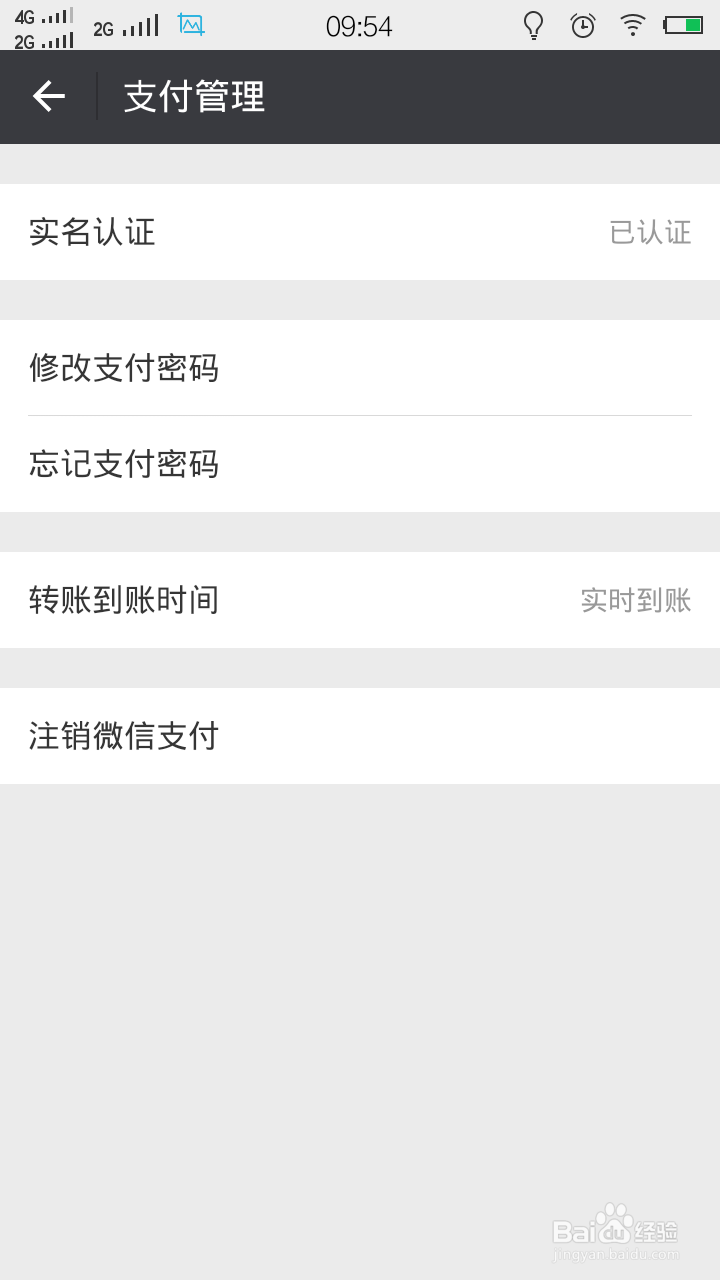Tap the 2G network signal icon
The image size is (720, 1280).
[x=125, y=27]
